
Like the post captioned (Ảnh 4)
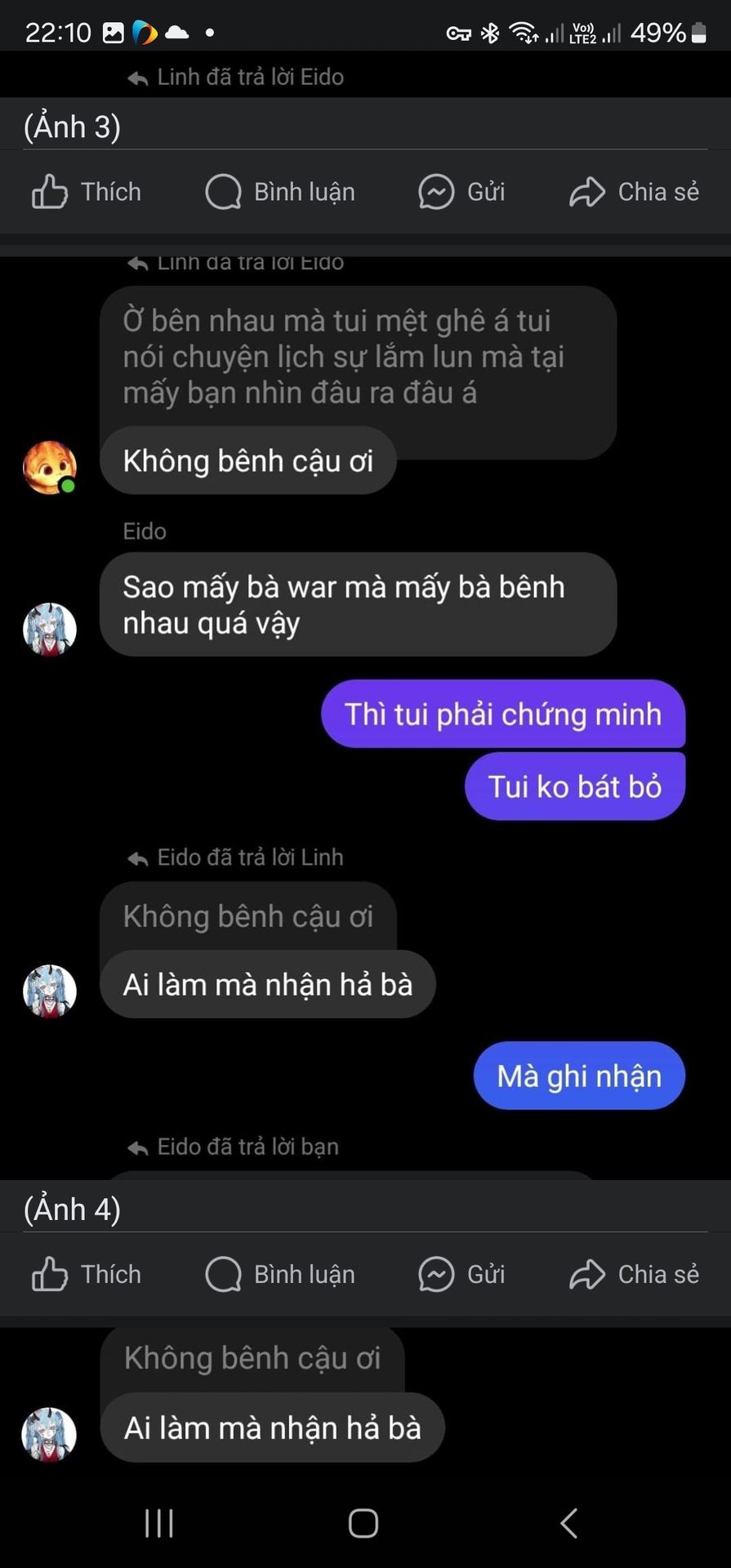pyautogui.click(x=87, y=1275)
